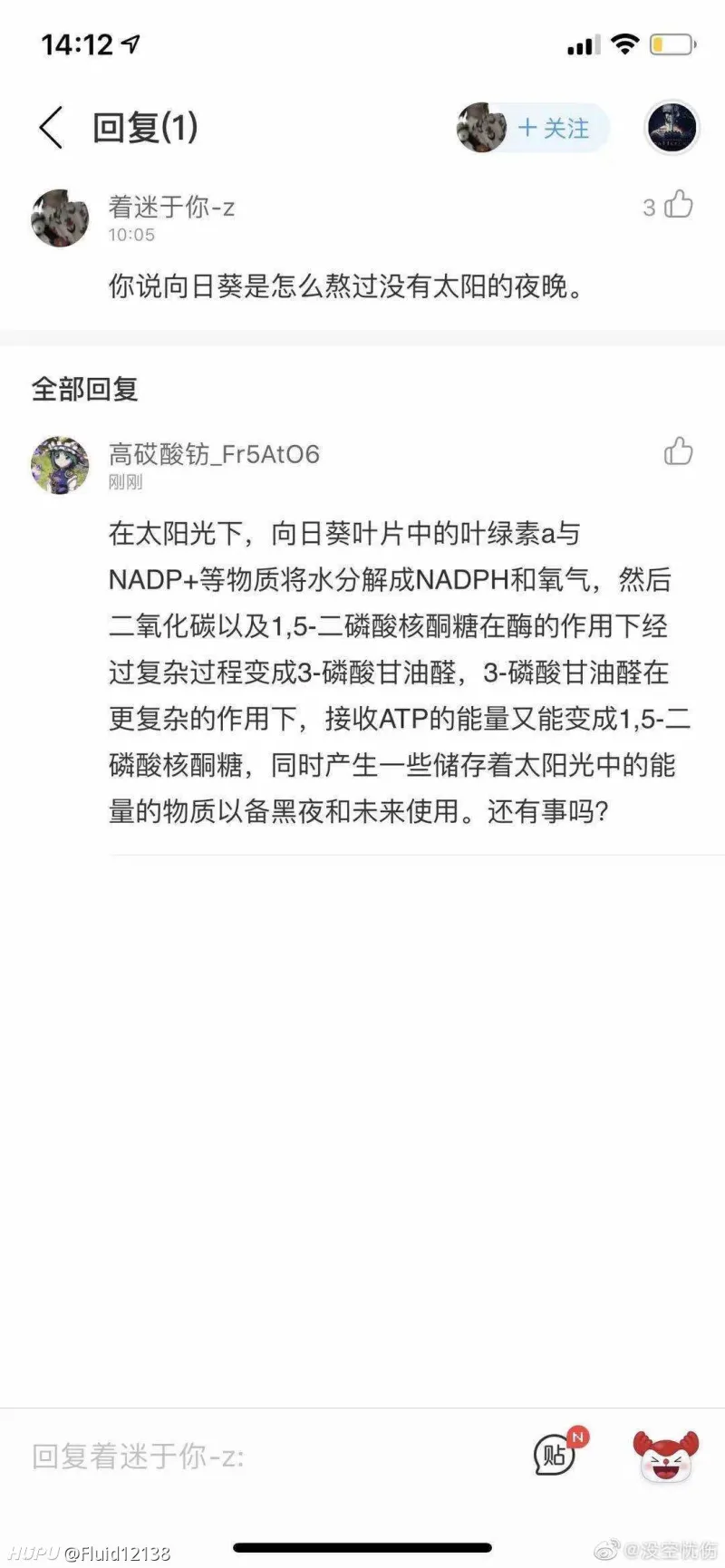
Task: Like the reply from 高砹酸钫_Fr5AtO6
Action: click(679, 451)
